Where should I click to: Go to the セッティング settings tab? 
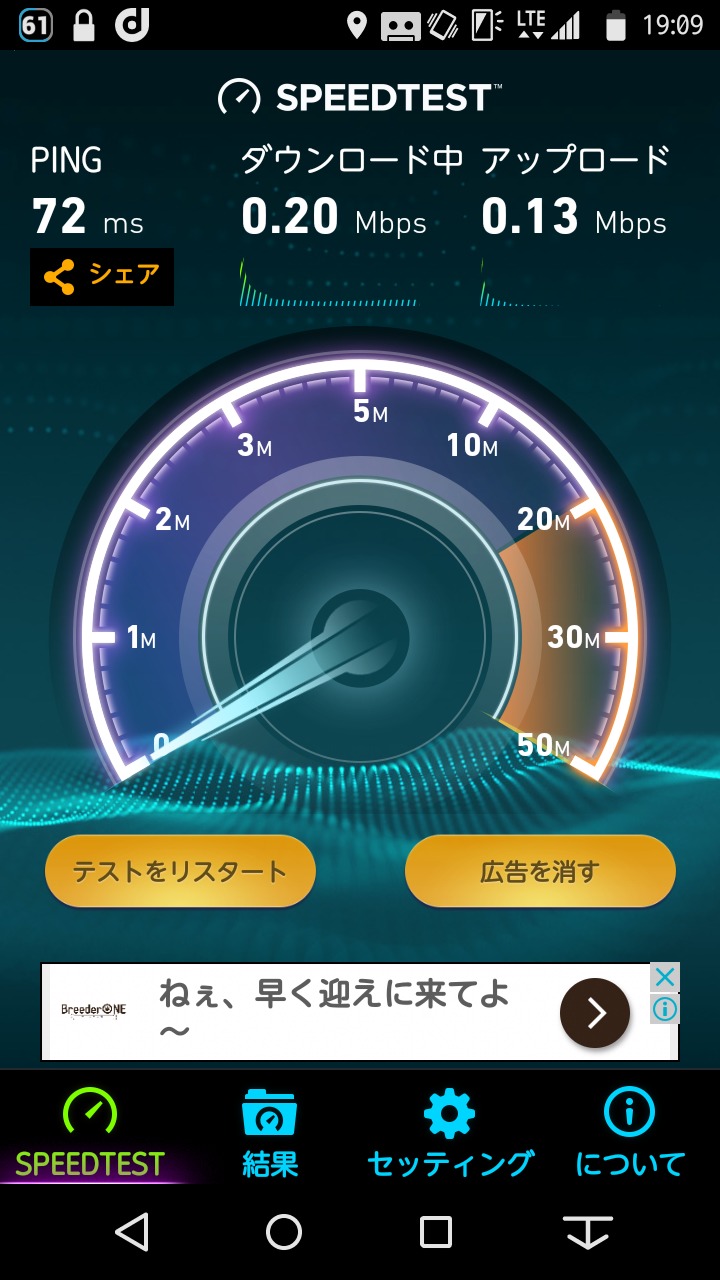pos(450,1135)
